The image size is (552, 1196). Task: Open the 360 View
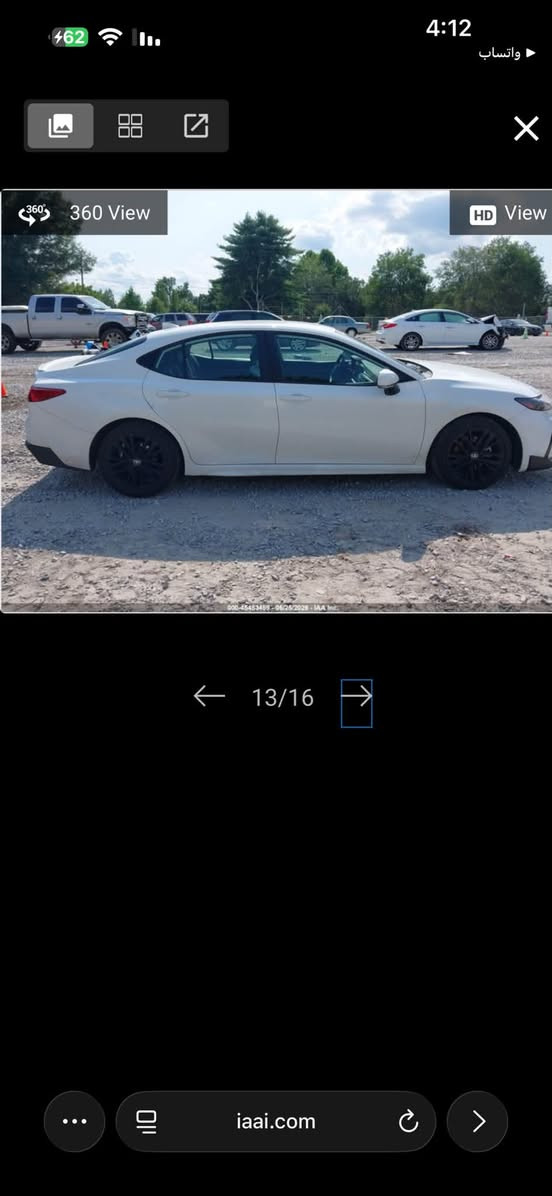[x=85, y=213]
